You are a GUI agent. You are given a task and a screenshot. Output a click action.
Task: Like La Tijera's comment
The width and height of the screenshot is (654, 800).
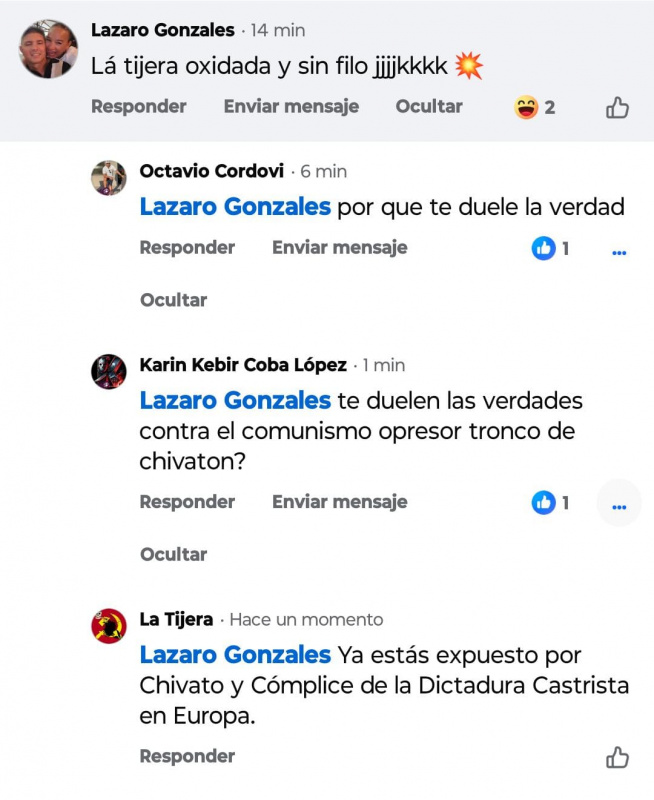coord(617,757)
